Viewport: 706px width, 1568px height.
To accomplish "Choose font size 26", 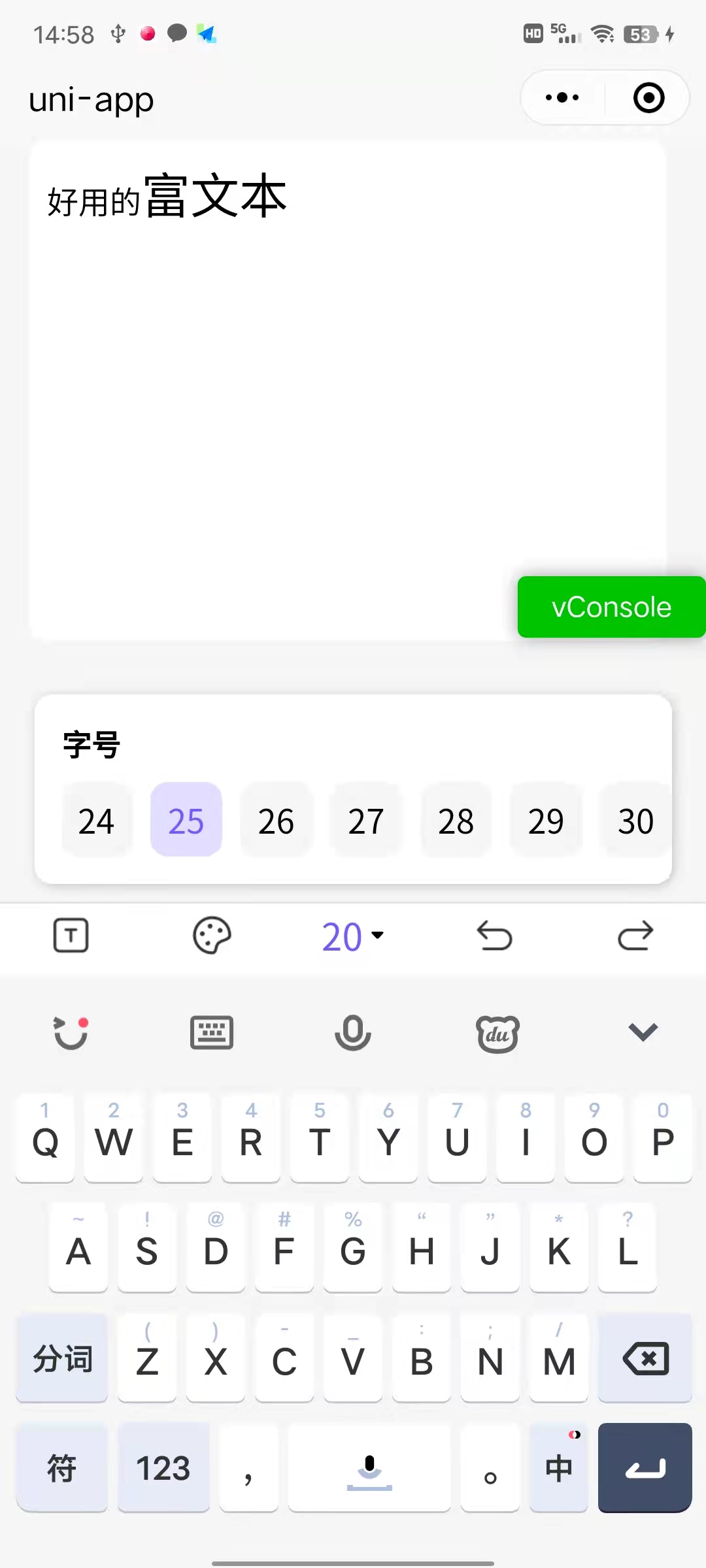I will tap(276, 821).
